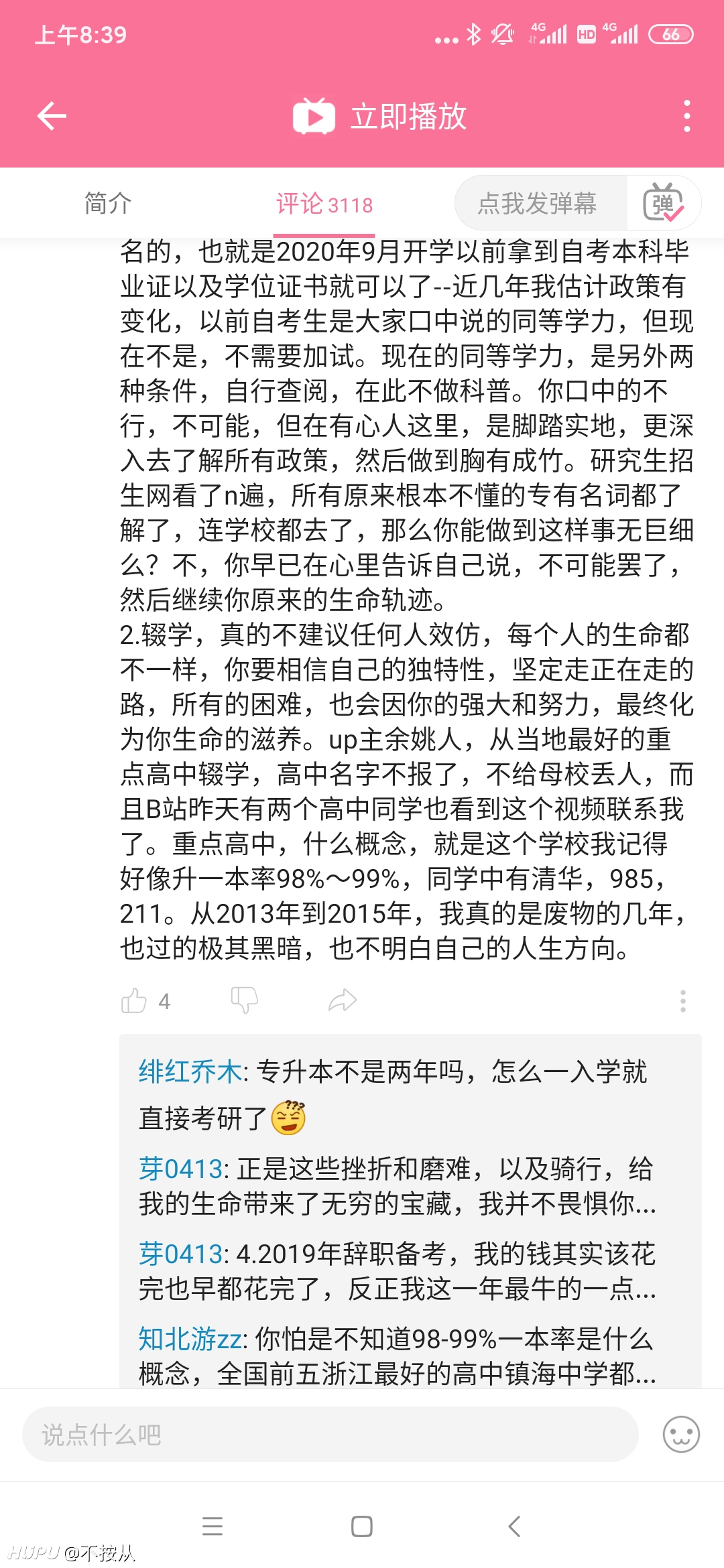Switch to the 简介 tab

click(x=108, y=203)
